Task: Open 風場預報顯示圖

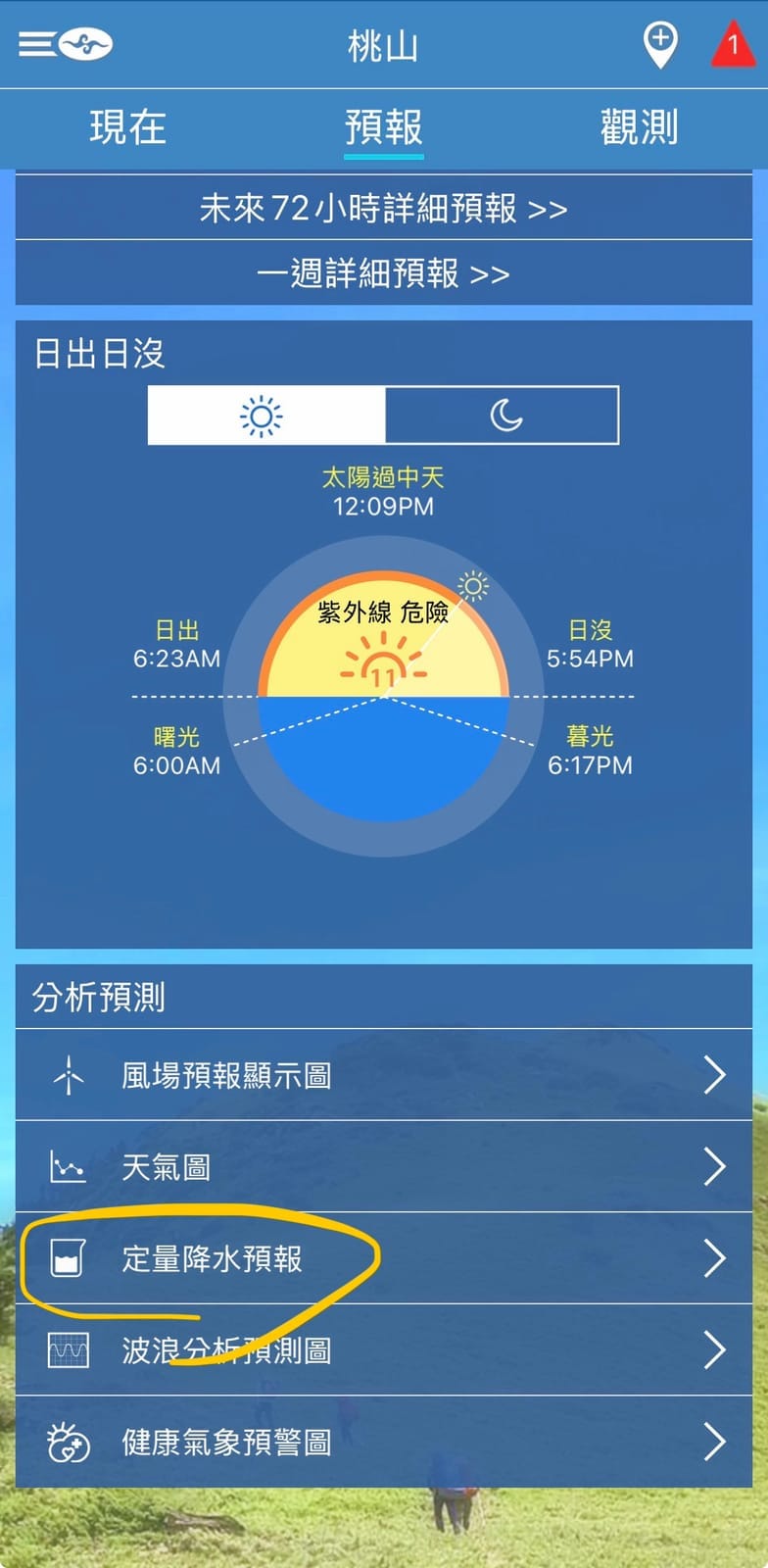Action: [x=384, y=1075]
